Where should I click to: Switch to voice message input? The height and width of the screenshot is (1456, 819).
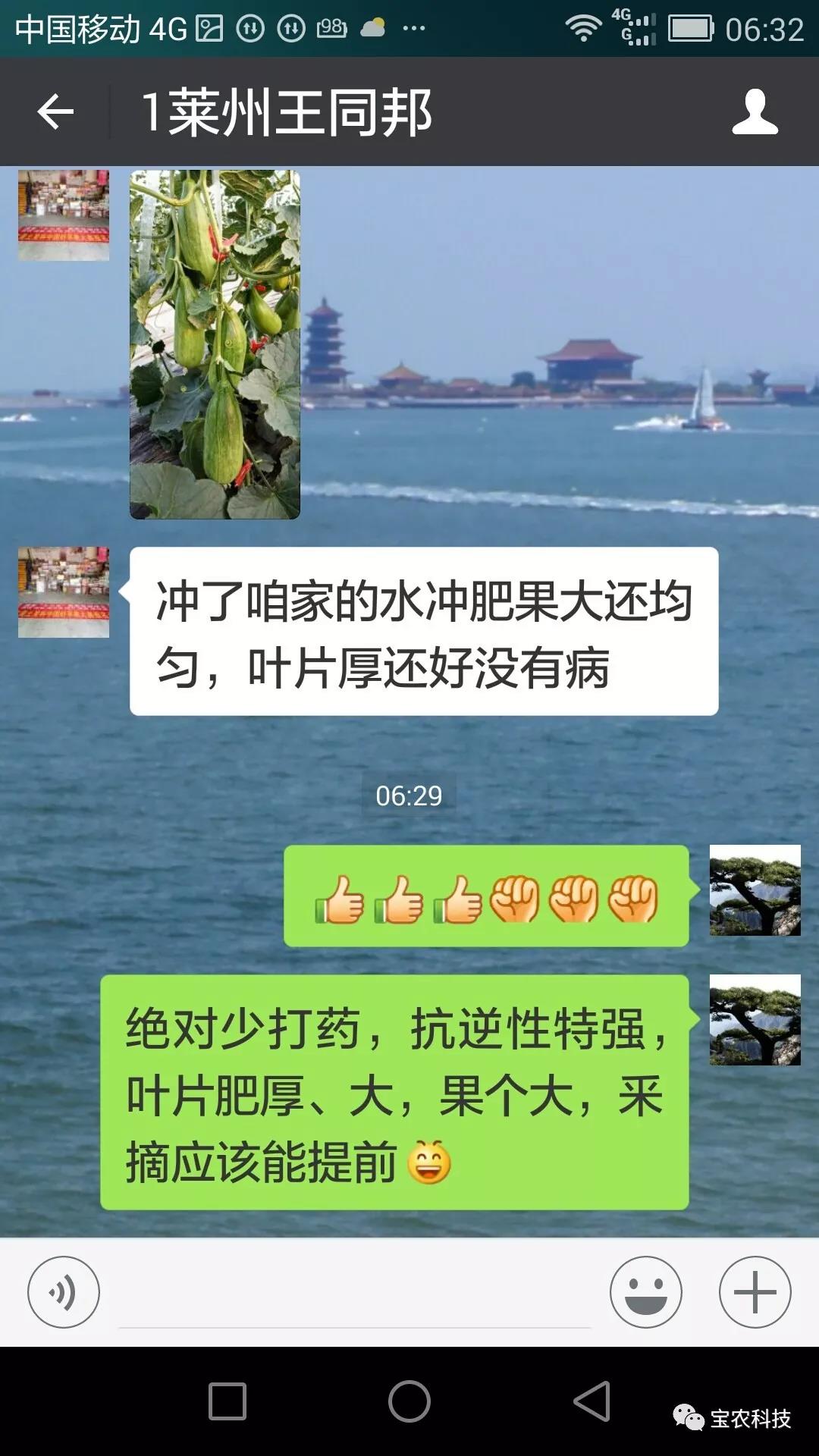coord(64,1291)
